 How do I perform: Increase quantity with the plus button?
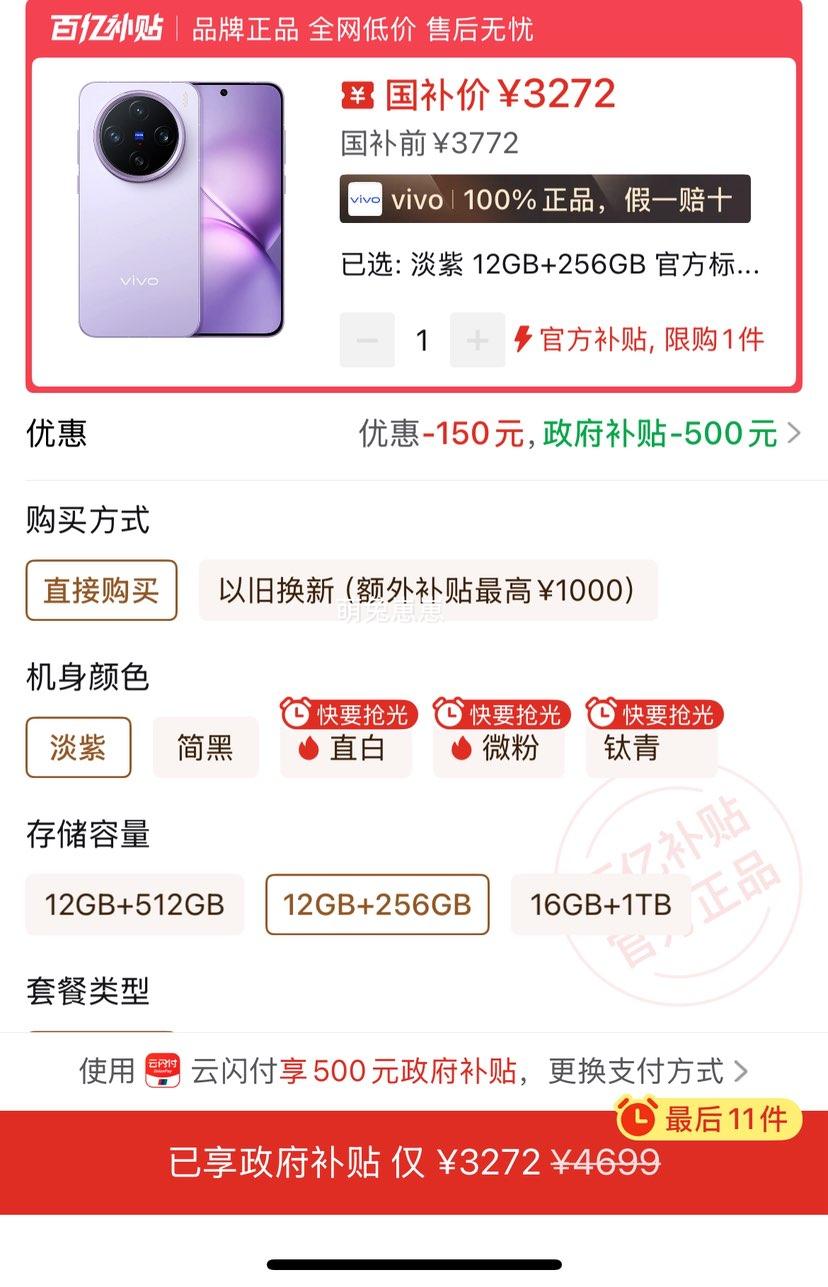pos(477,340)
